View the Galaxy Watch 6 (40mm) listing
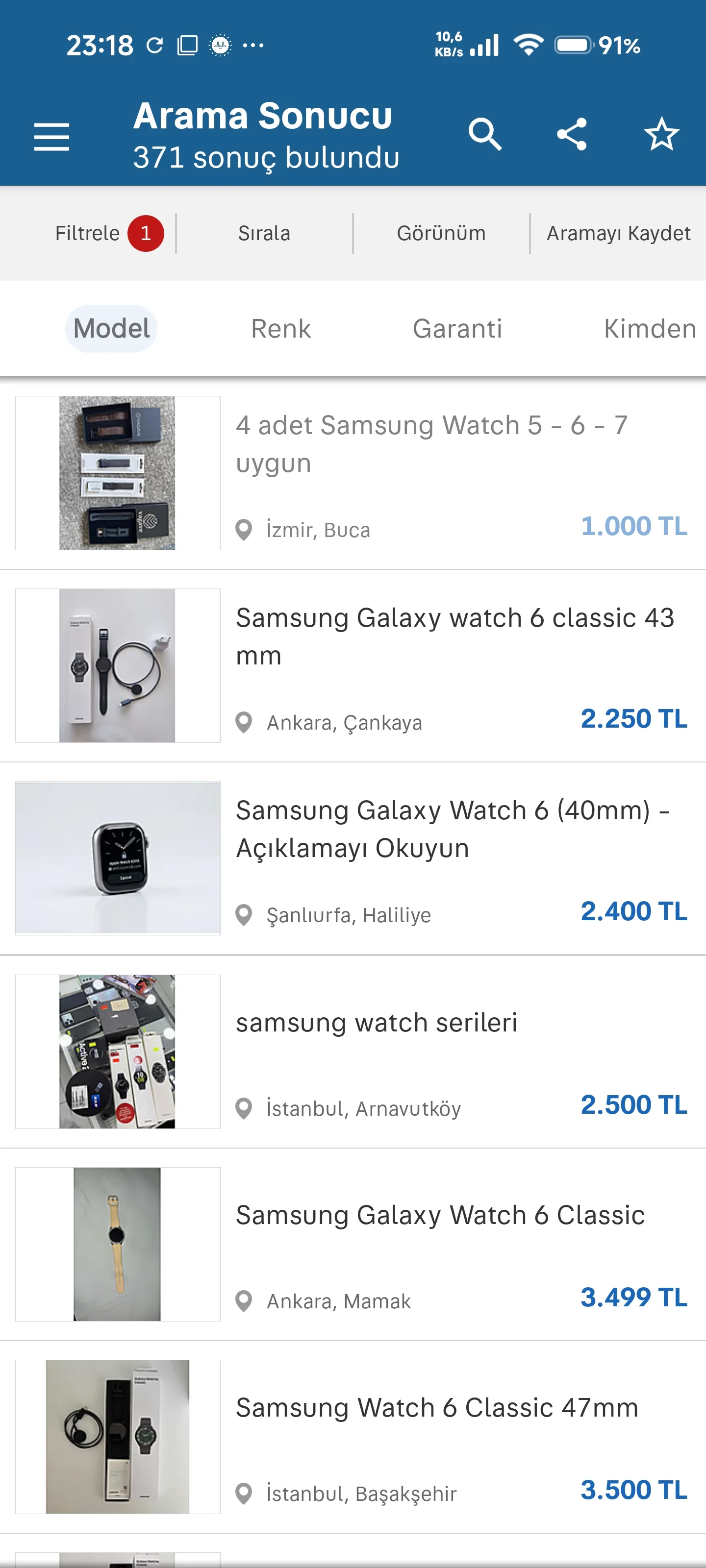The height and width of the screenshot is (1568, 706). [x=353, y=858]
